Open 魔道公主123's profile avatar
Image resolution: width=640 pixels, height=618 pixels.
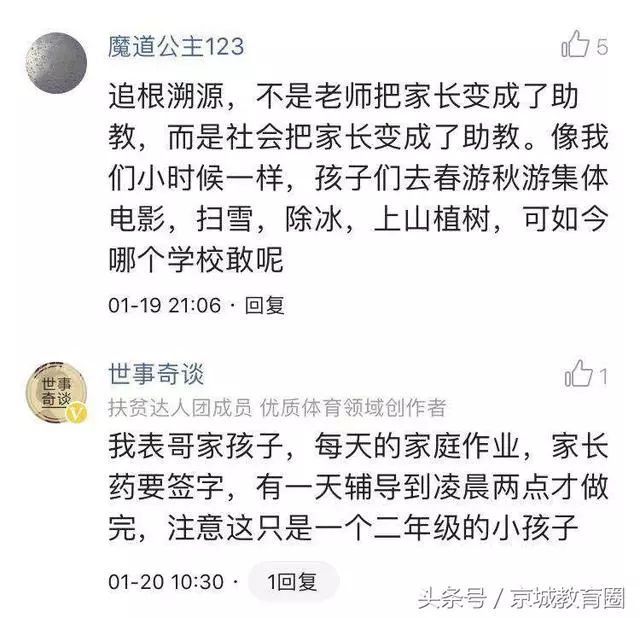point(55,62)
